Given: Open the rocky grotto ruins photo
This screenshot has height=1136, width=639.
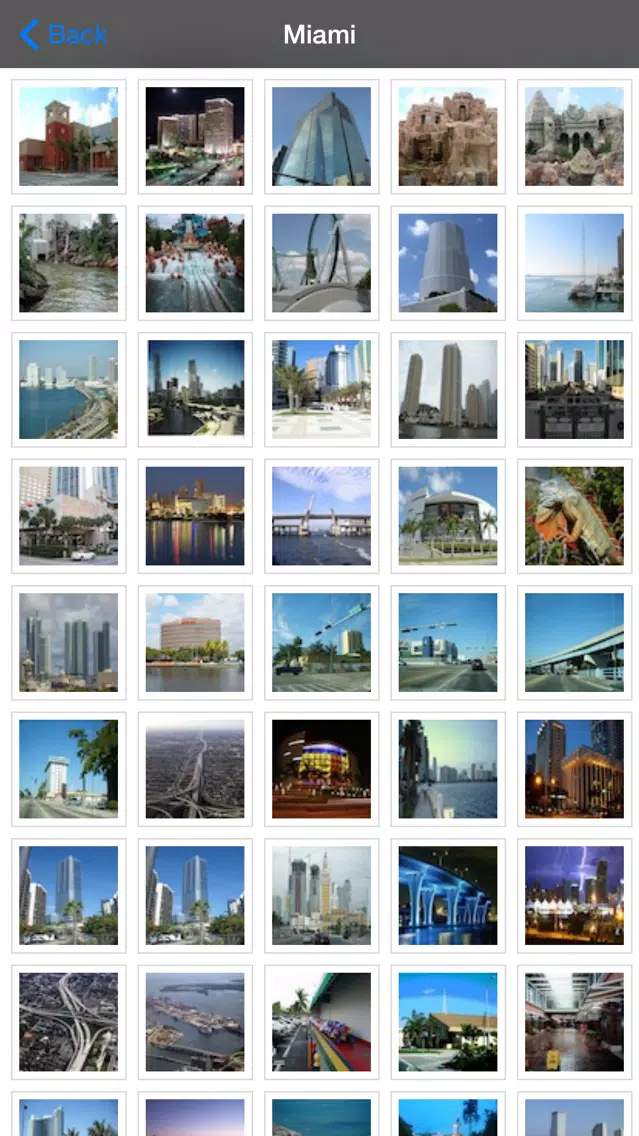Looking at the screenshot, I should (448, 136).
